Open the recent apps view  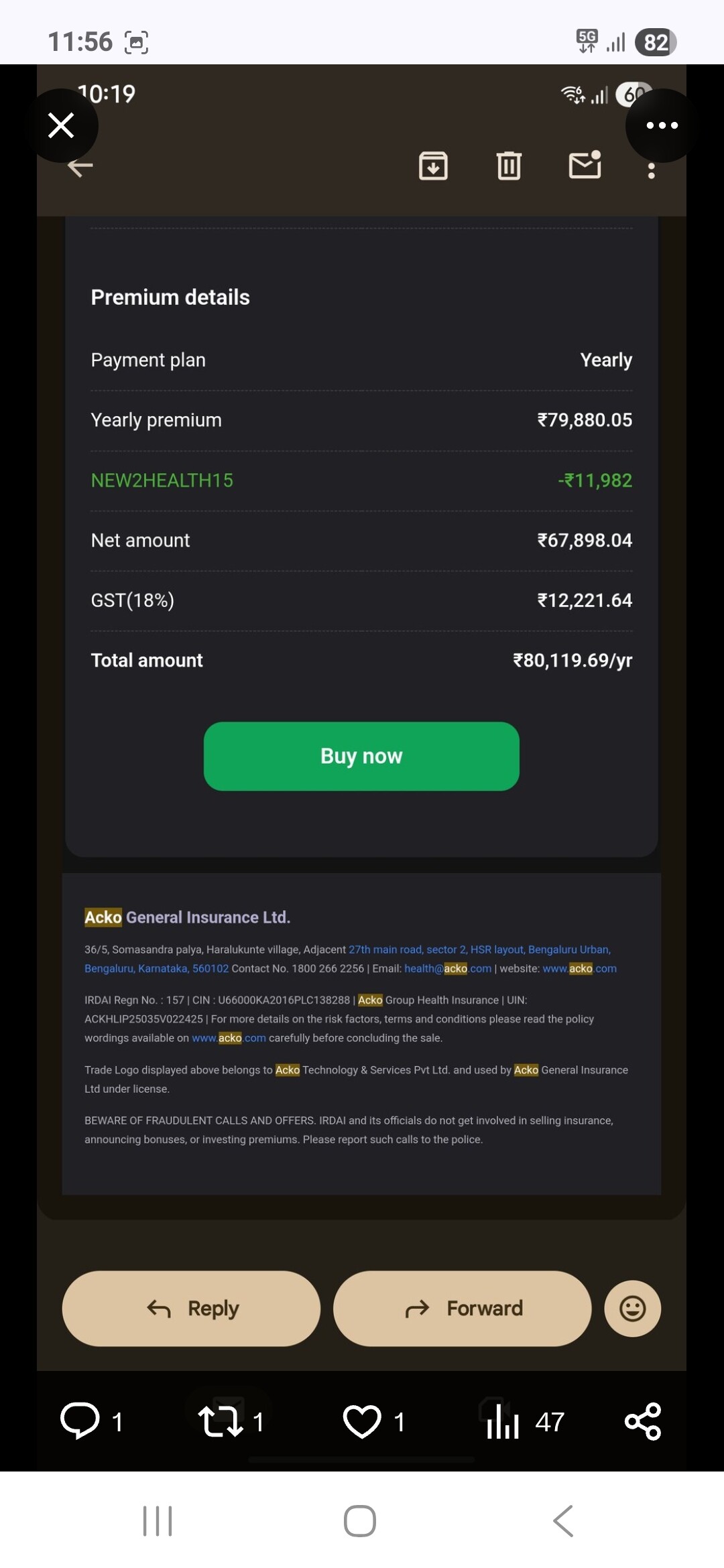pos(158,1521)
